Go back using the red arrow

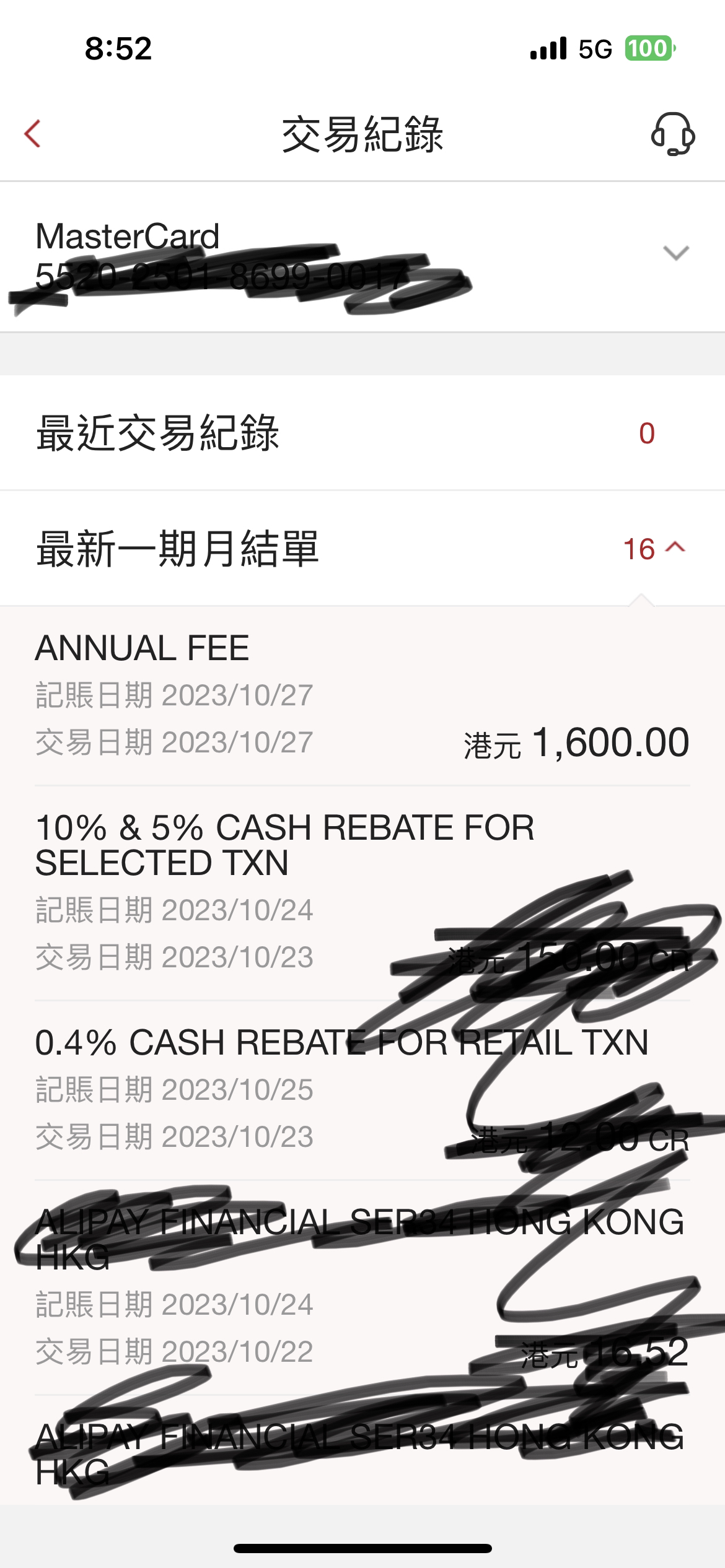(x=33, y=134)
